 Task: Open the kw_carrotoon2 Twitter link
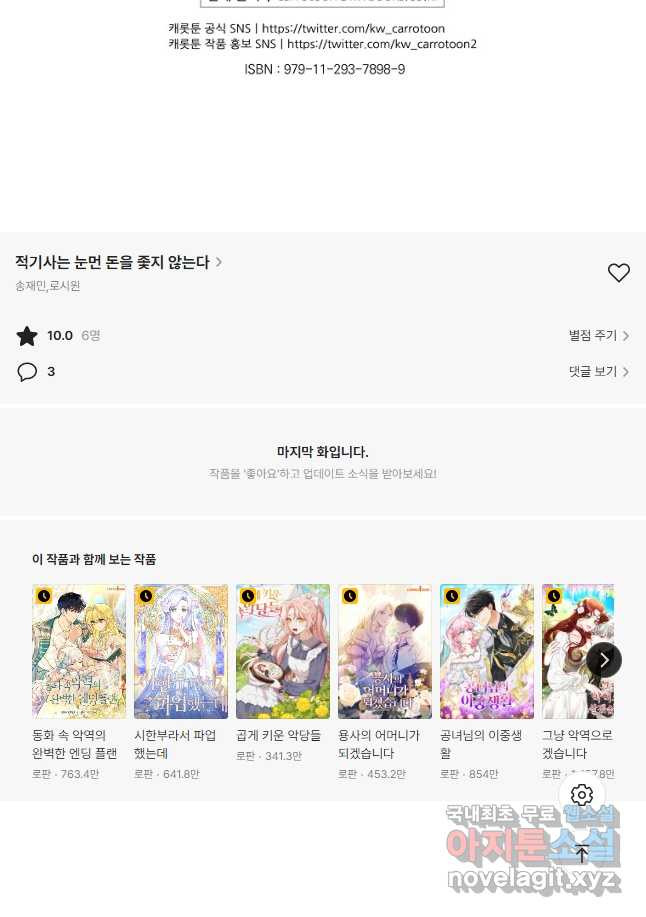point(381,44)
